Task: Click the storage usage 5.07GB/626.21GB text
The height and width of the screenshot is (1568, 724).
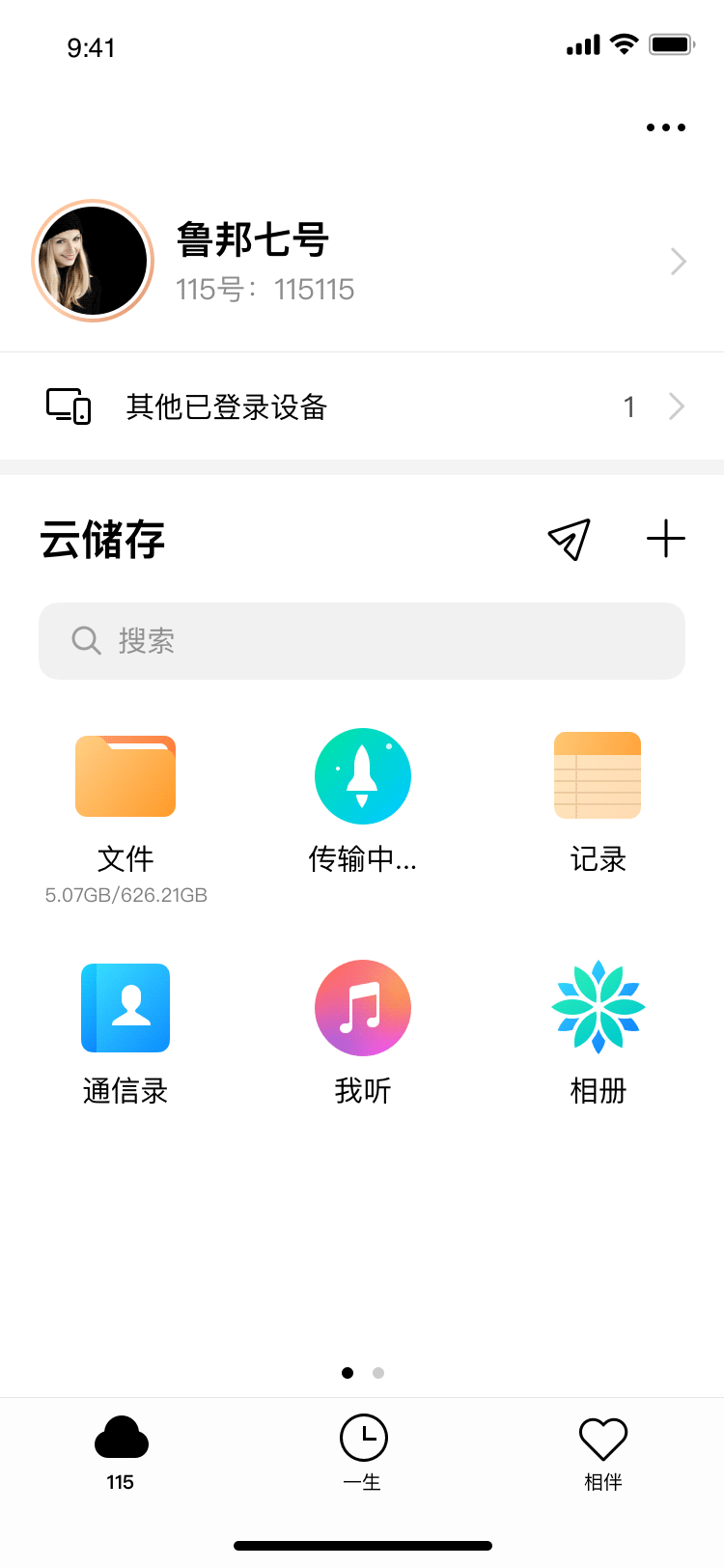Action: click(x=125, y=894)
